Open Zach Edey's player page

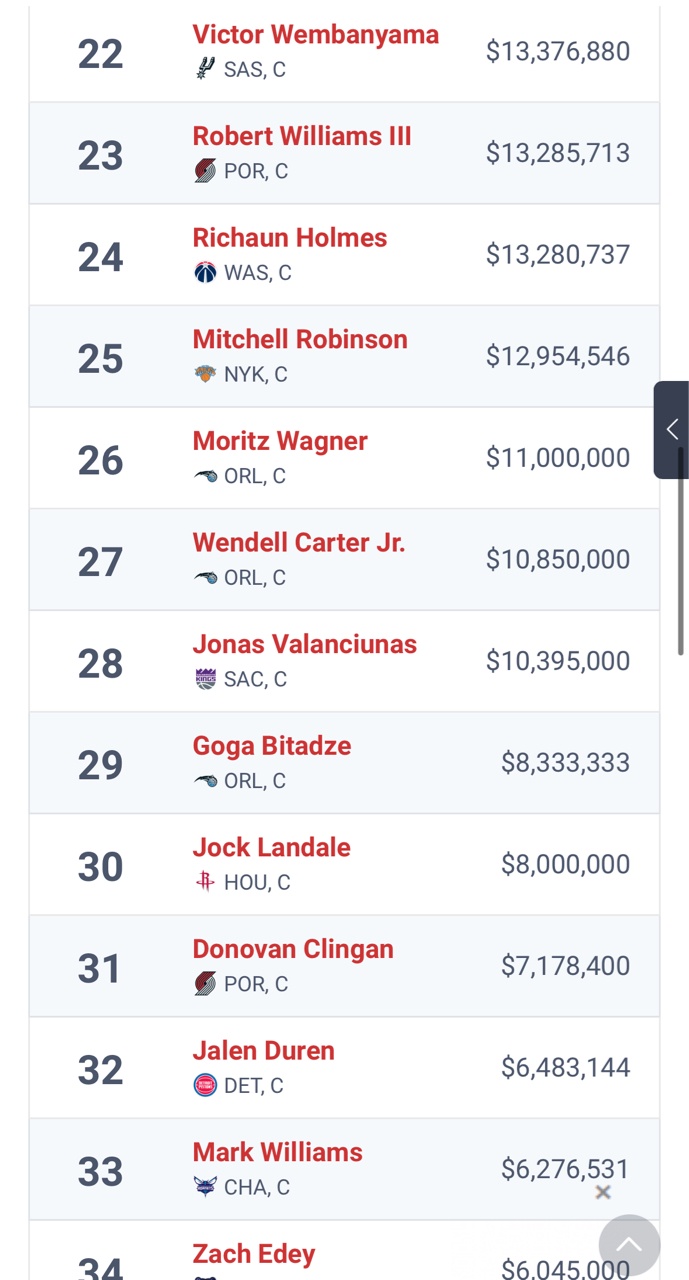click(254, 1254)
